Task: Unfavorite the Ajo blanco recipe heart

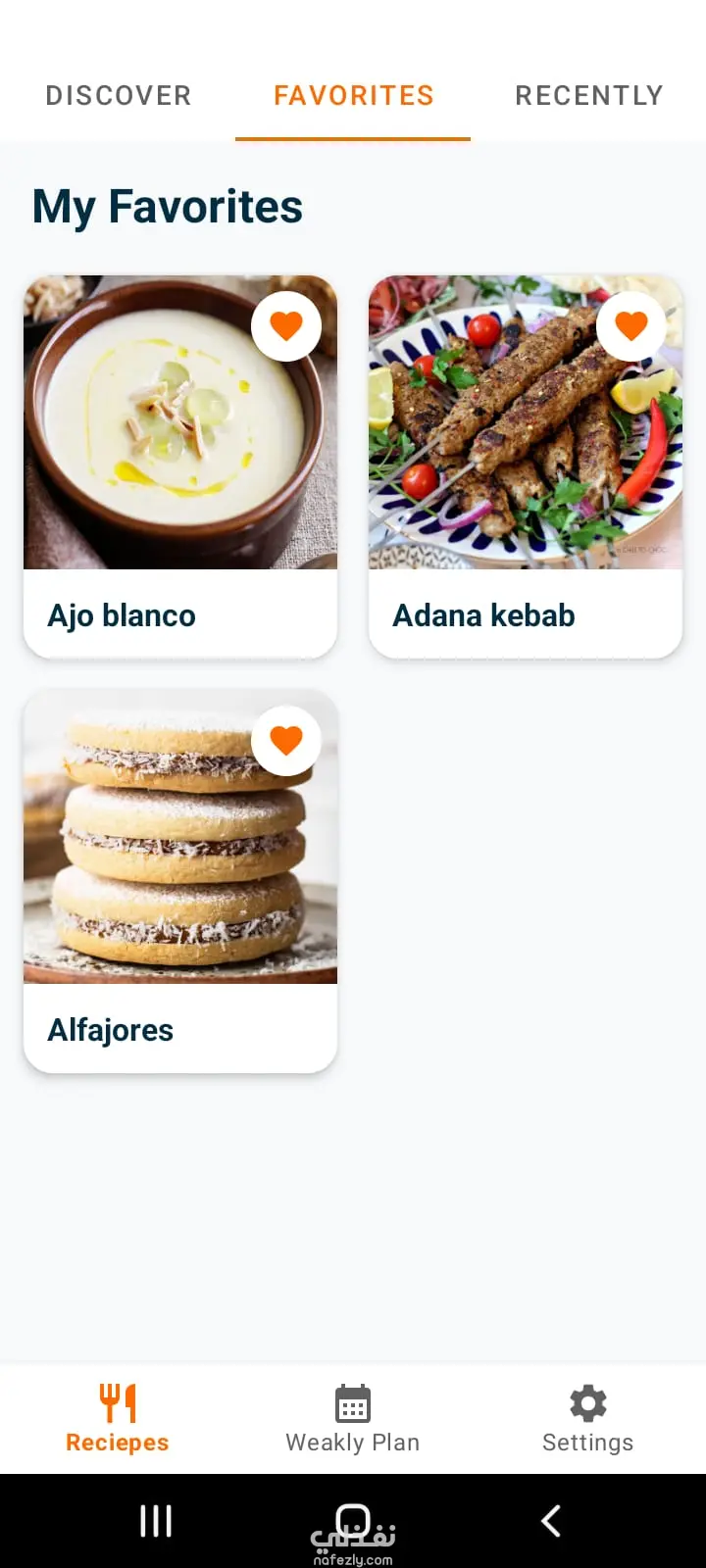Action: coord(286,325)
